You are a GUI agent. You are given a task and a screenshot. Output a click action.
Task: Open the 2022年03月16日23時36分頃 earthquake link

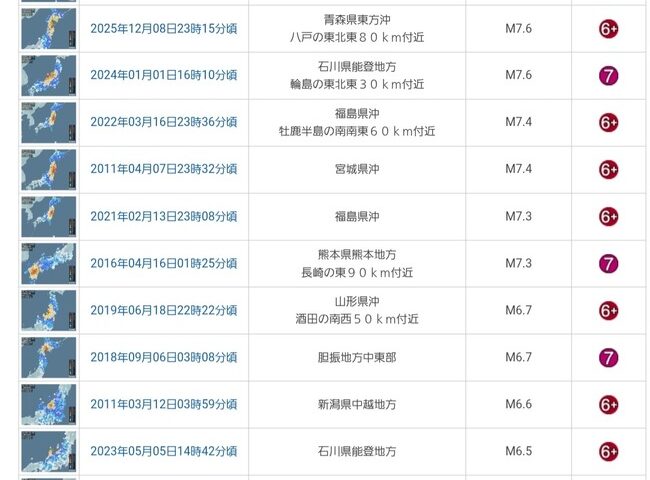tap(163, 122)
